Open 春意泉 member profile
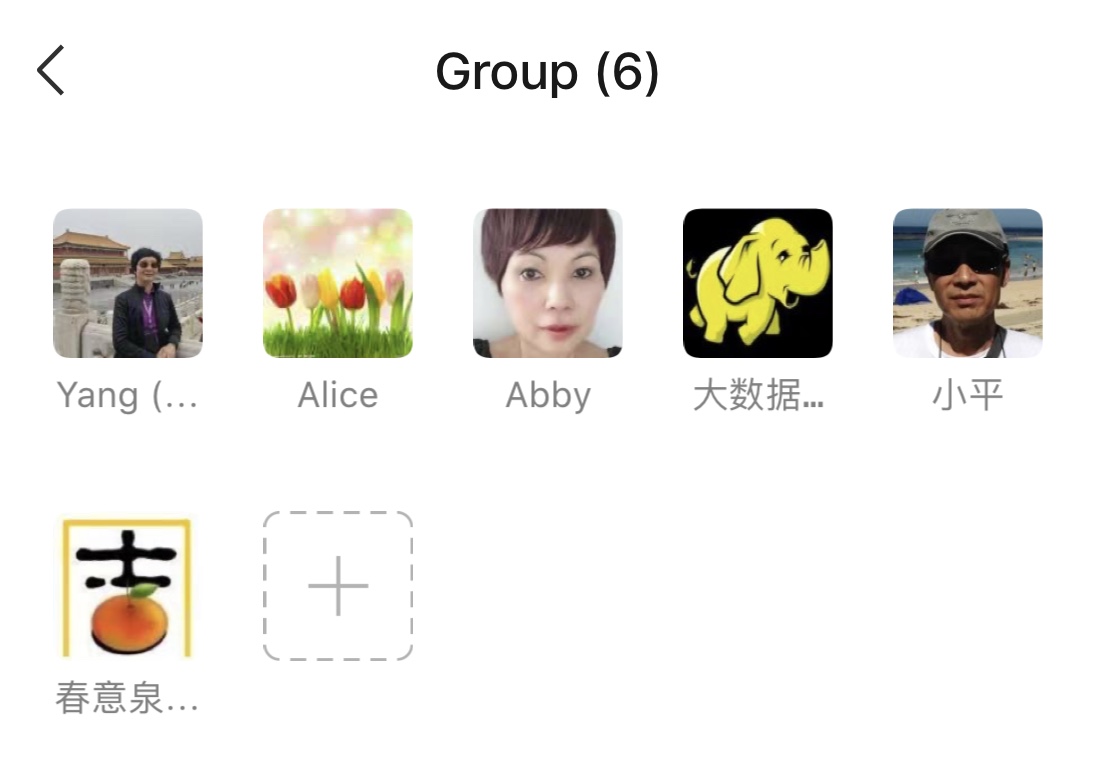The width and height of the screenshot is (1110, 775). tap(128, 587)
